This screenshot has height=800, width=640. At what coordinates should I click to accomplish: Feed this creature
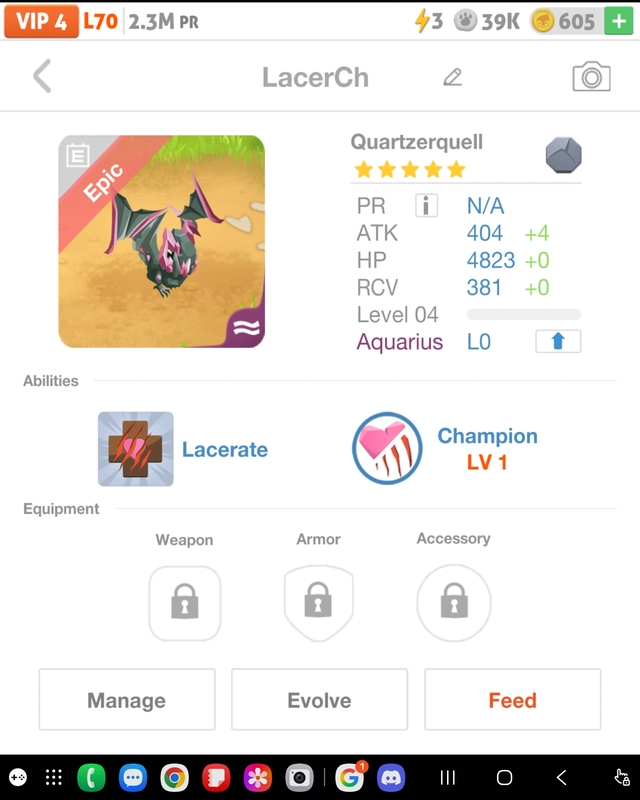click(x=512, y=700)
